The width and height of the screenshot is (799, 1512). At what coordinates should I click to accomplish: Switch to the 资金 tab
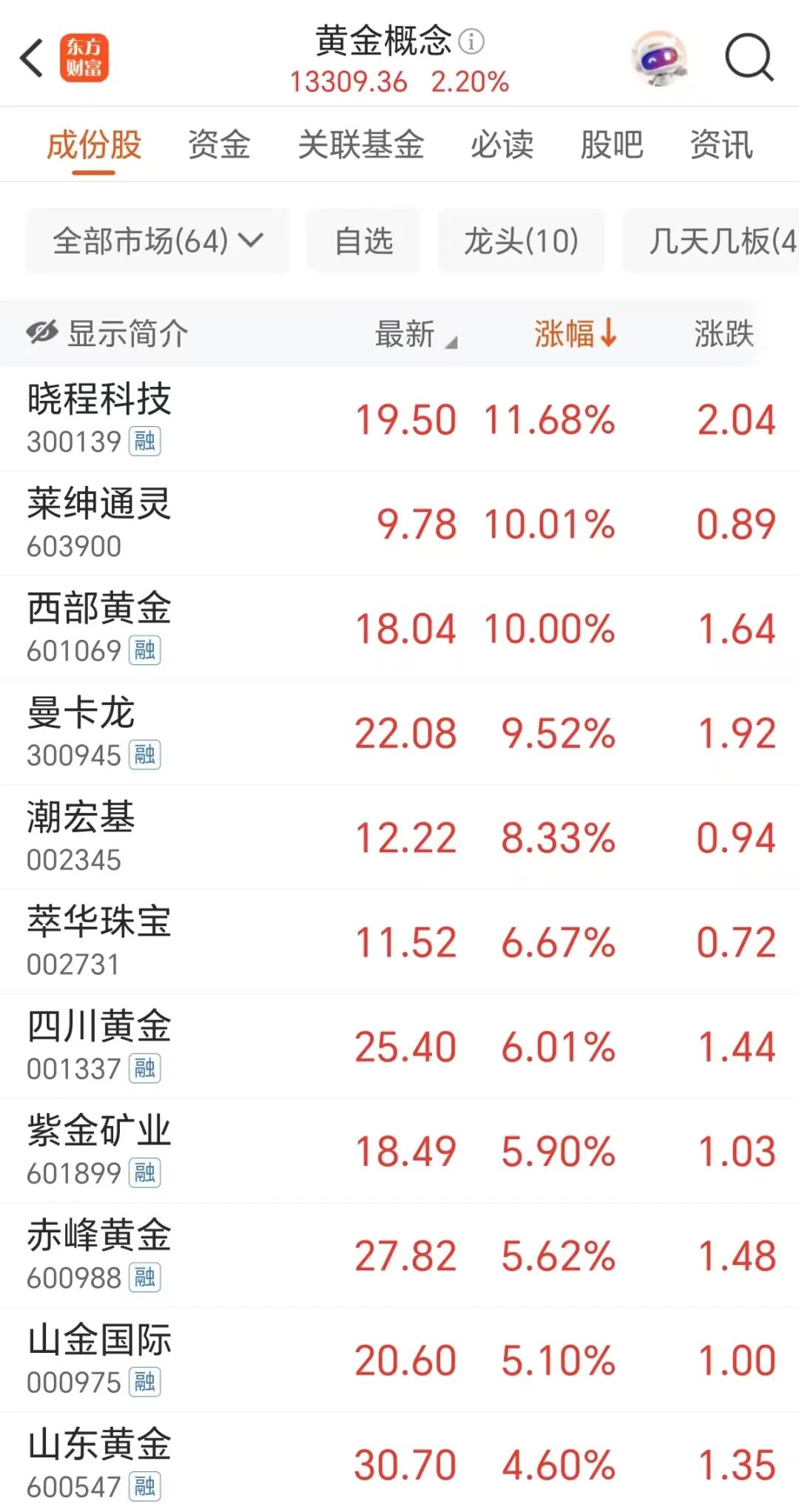click(x=220, y=144)
